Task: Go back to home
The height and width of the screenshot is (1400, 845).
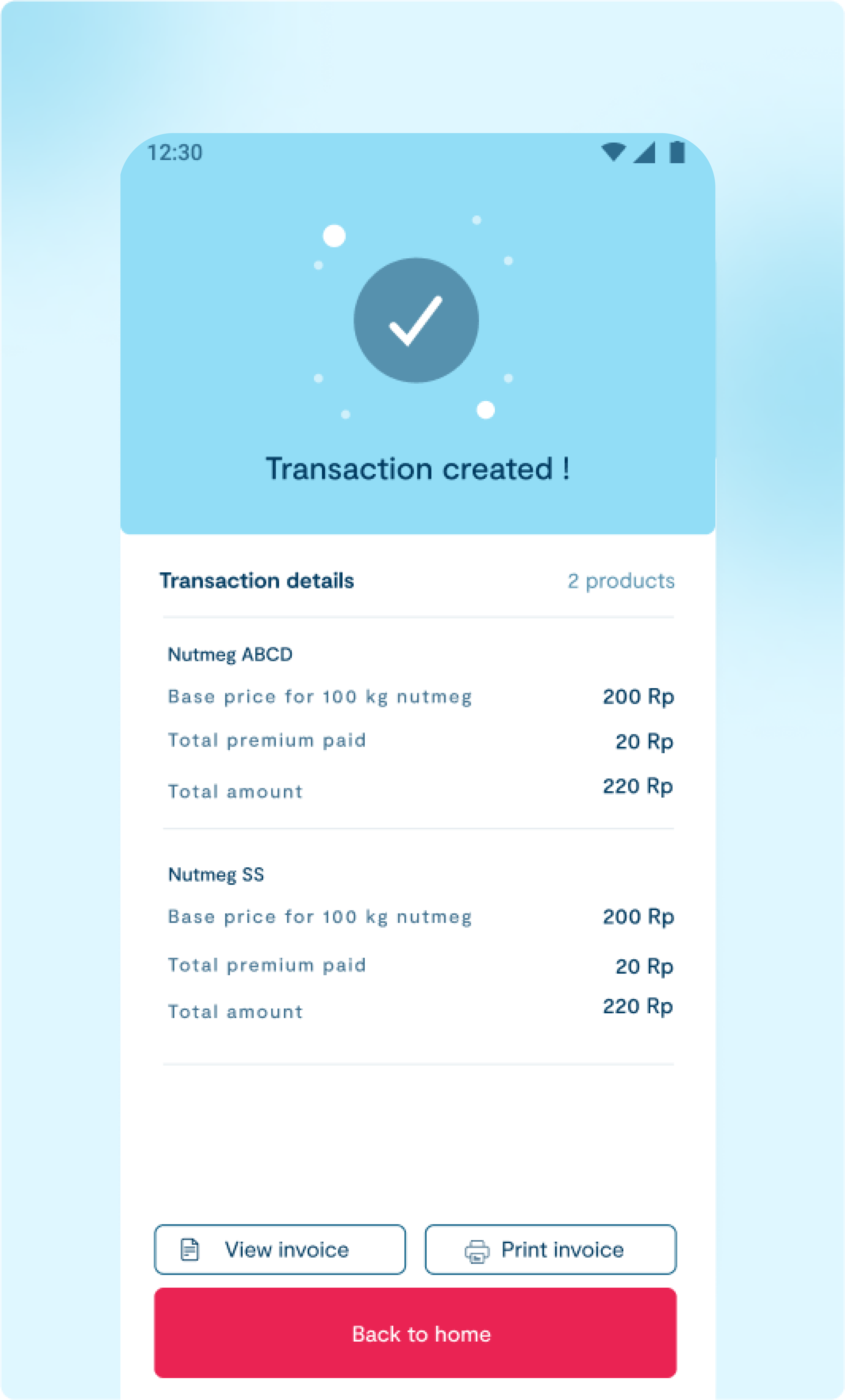Action: 415,1333
